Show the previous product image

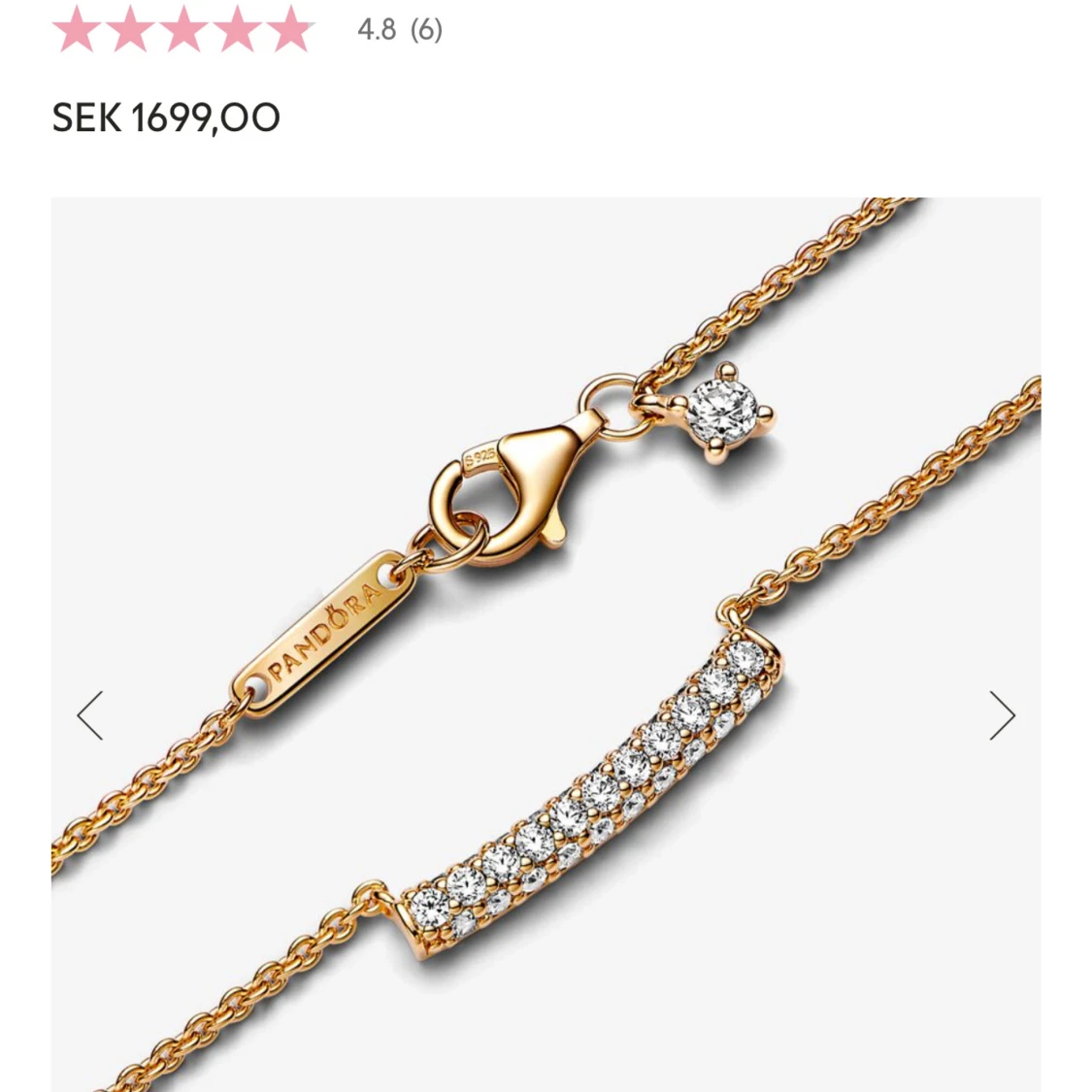tap(90, 716)
